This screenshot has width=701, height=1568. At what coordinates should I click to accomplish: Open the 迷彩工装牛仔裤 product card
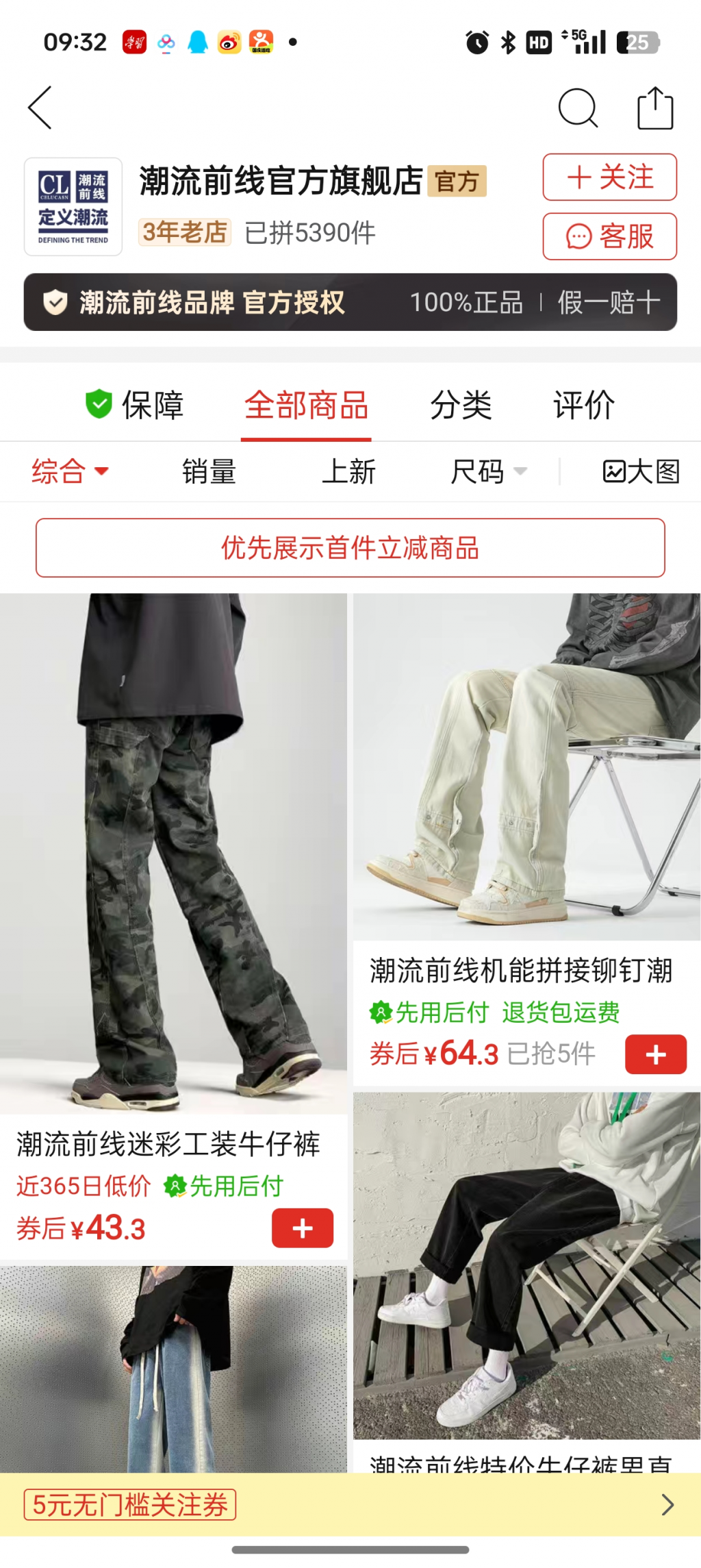(x=173, y=925)
